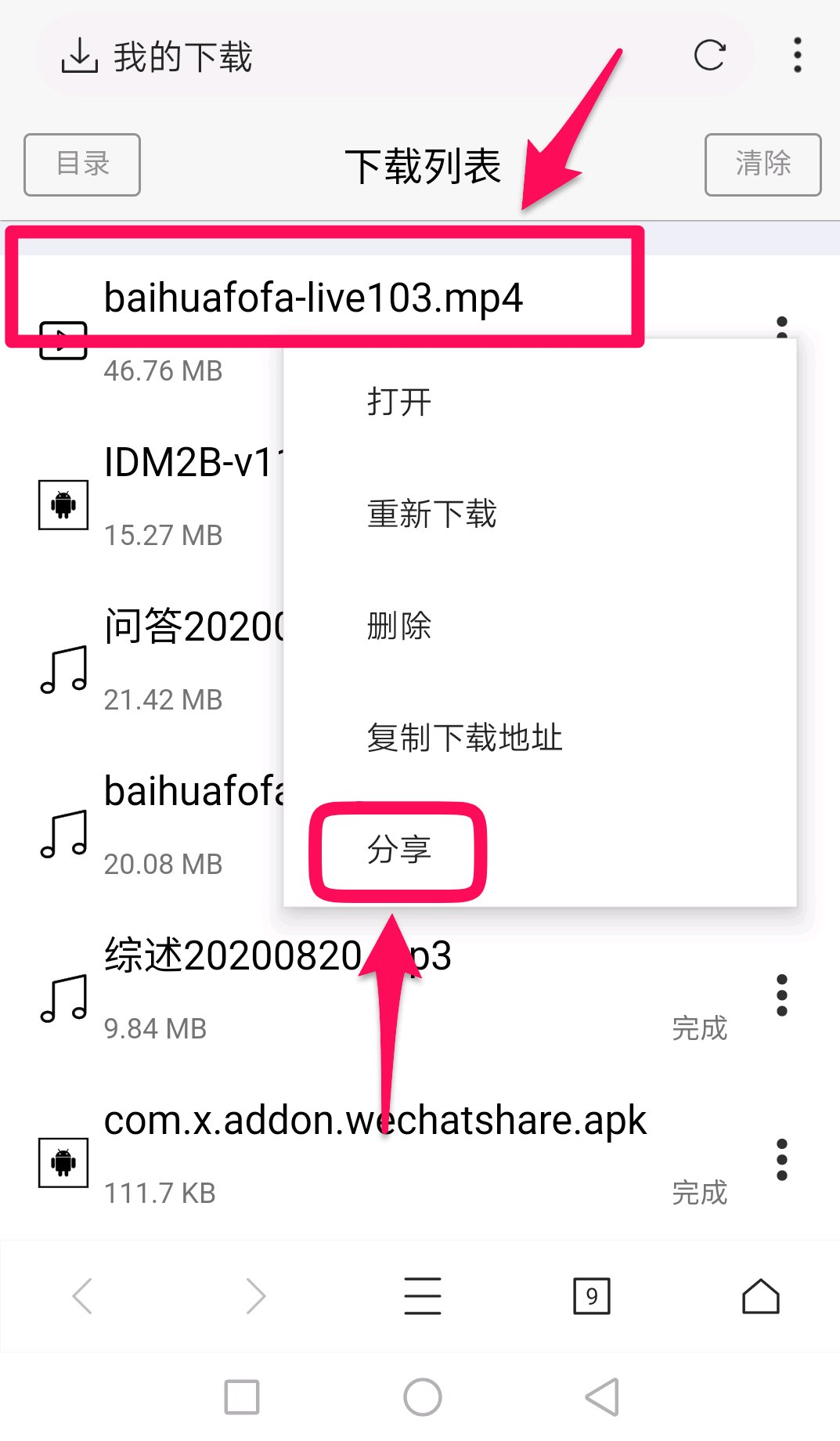Tap 复制下载地址 to copy the link
Viewport: 840px width, 1441px height.
click(x=465, y=738)
